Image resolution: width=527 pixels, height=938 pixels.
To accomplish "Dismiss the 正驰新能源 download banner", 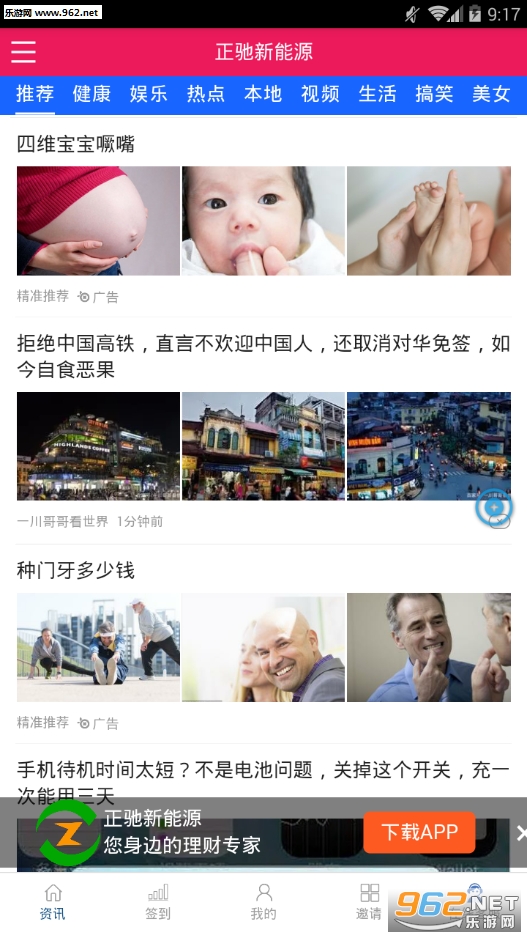I will click(521, 833).
